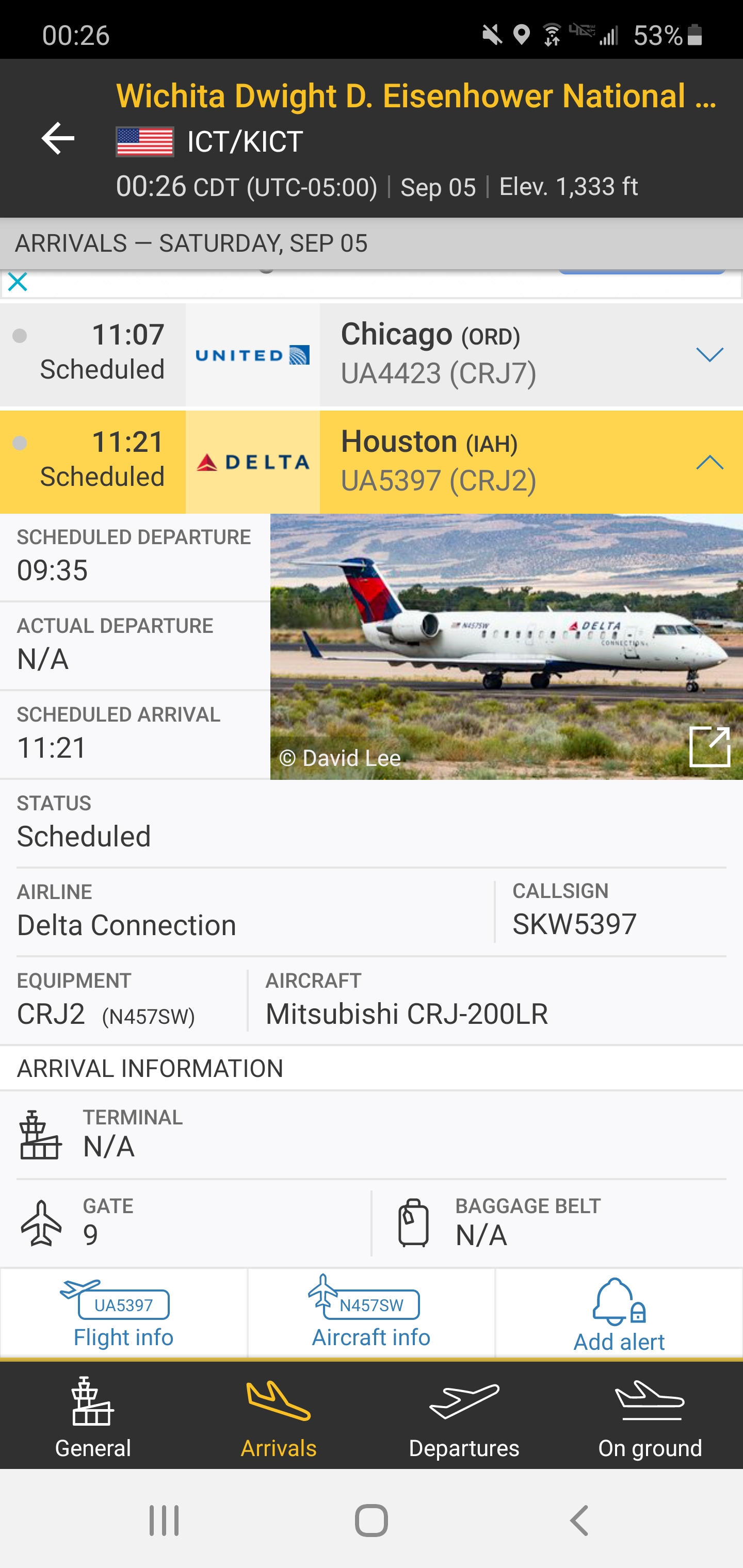Expand the Chicago UA4423 flight row

coord(709,355)
